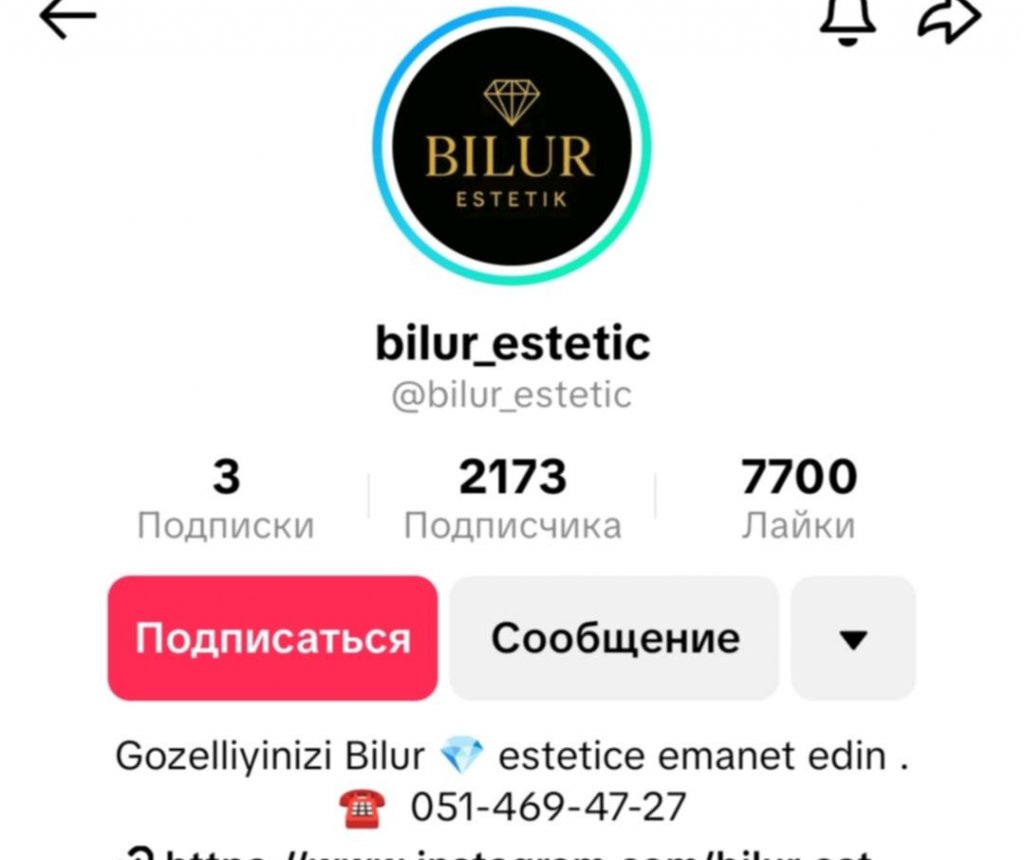Expand the dropdown arrow beside Сообщение
1024x860 pixels.
click(x=853, y=638)
